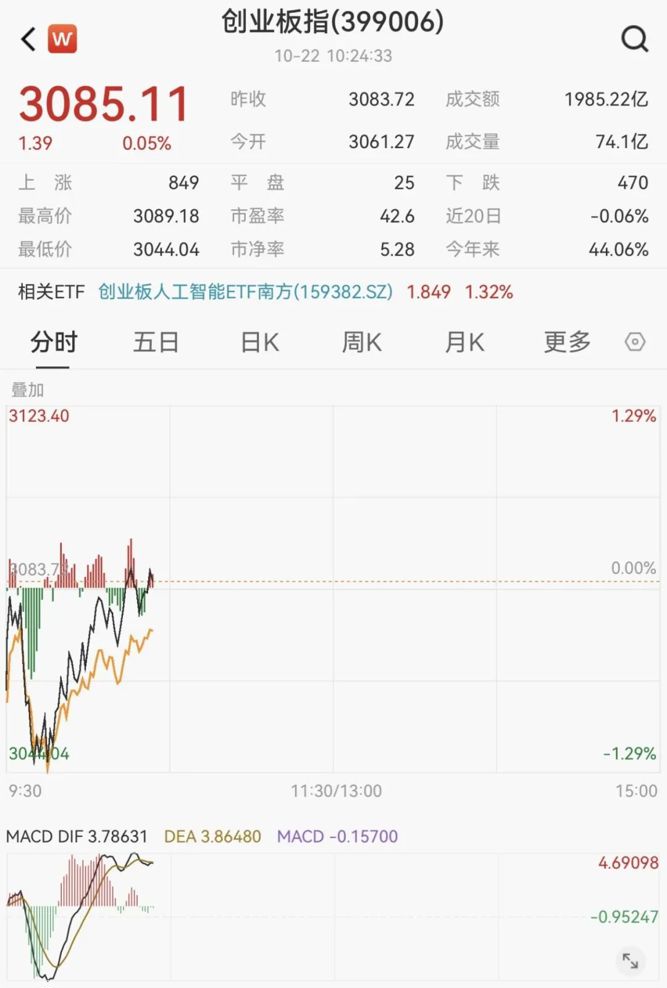Show the 周K weekly chart
This screenshot has width=667, height=988.
362,342
